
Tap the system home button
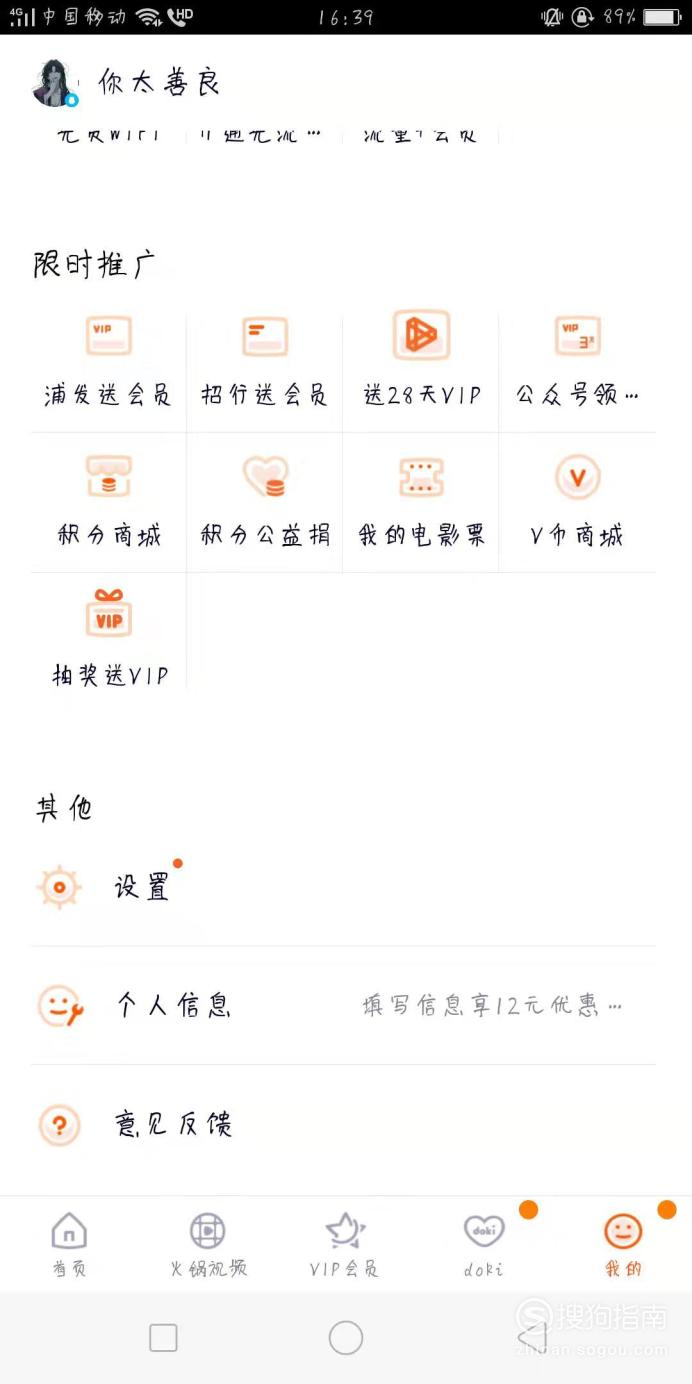click(346, 1338)
